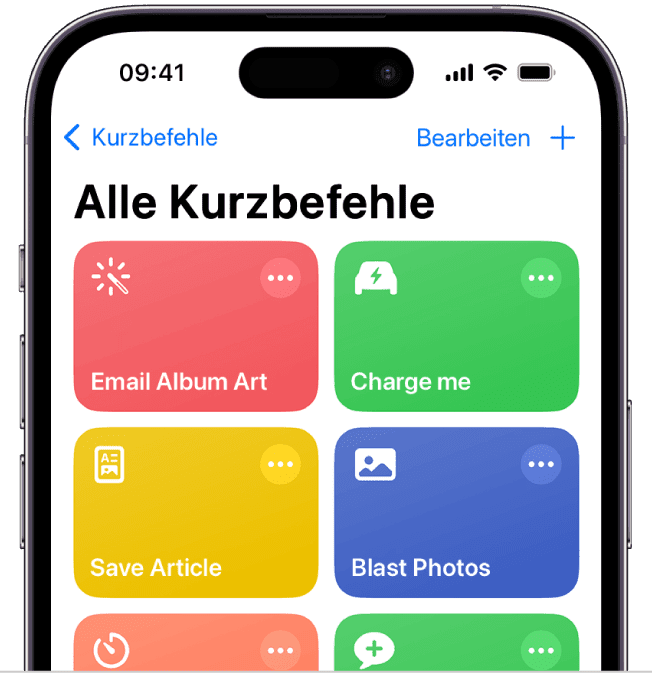Viewport: 652px width, 678px height.
Task: Open the green message shortcut card
Action: 440,648
